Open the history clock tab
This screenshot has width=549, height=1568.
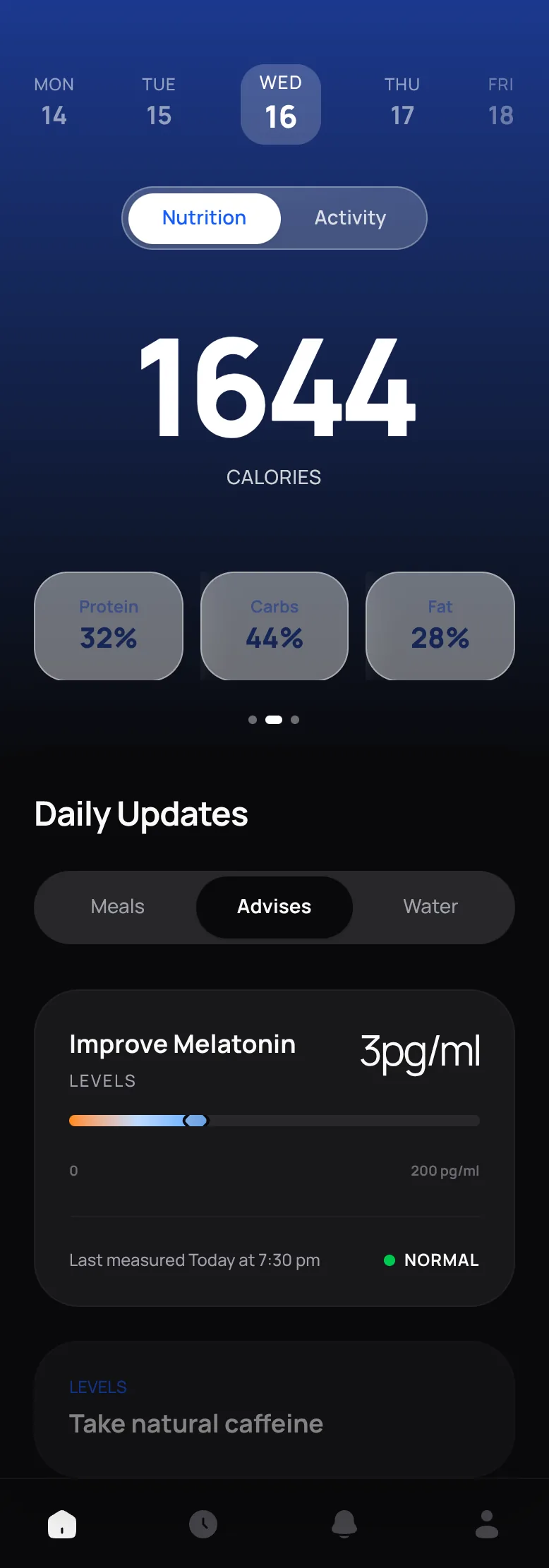203,1524
